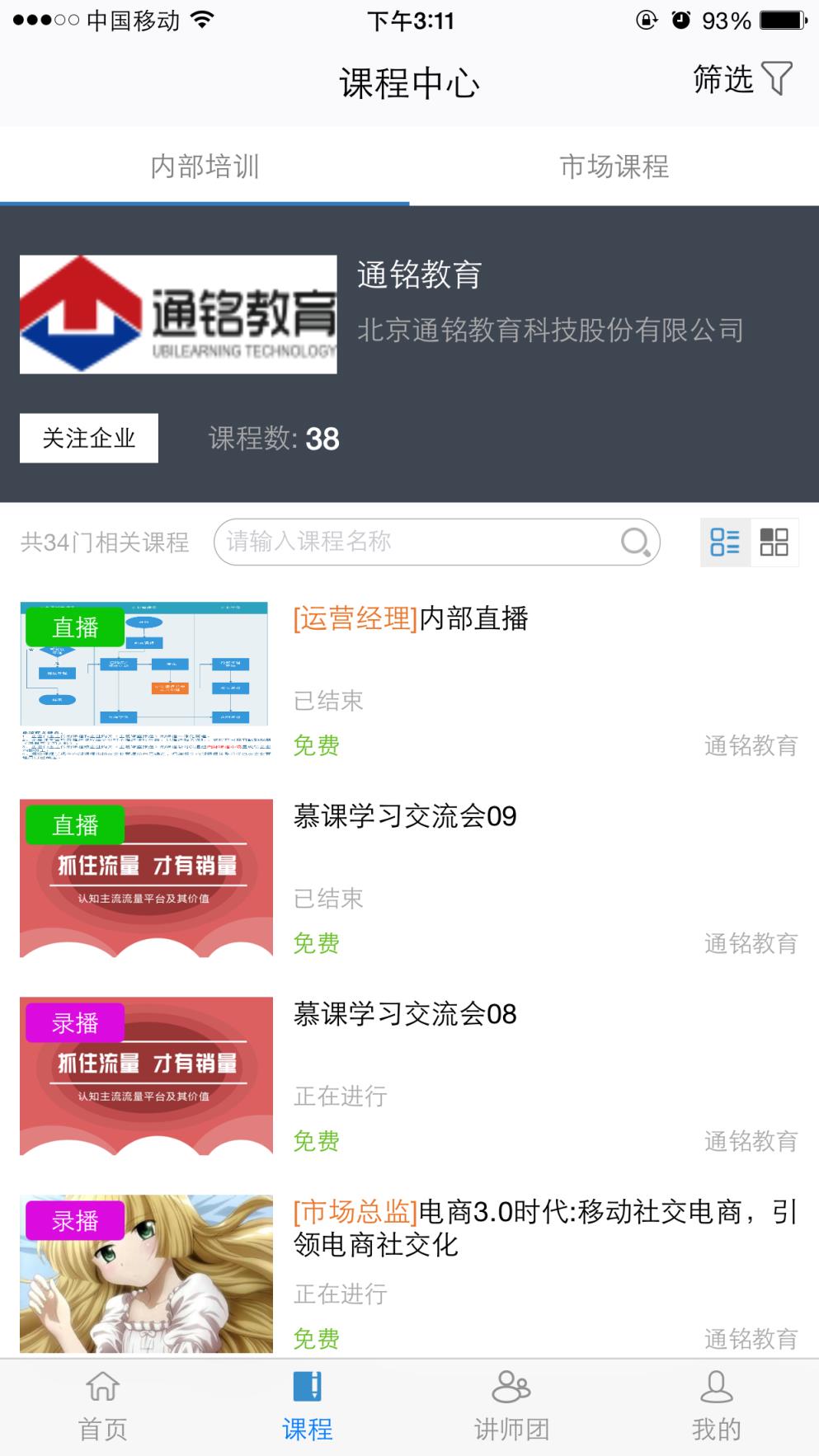Switch to the 市场课程 tab

614,167
